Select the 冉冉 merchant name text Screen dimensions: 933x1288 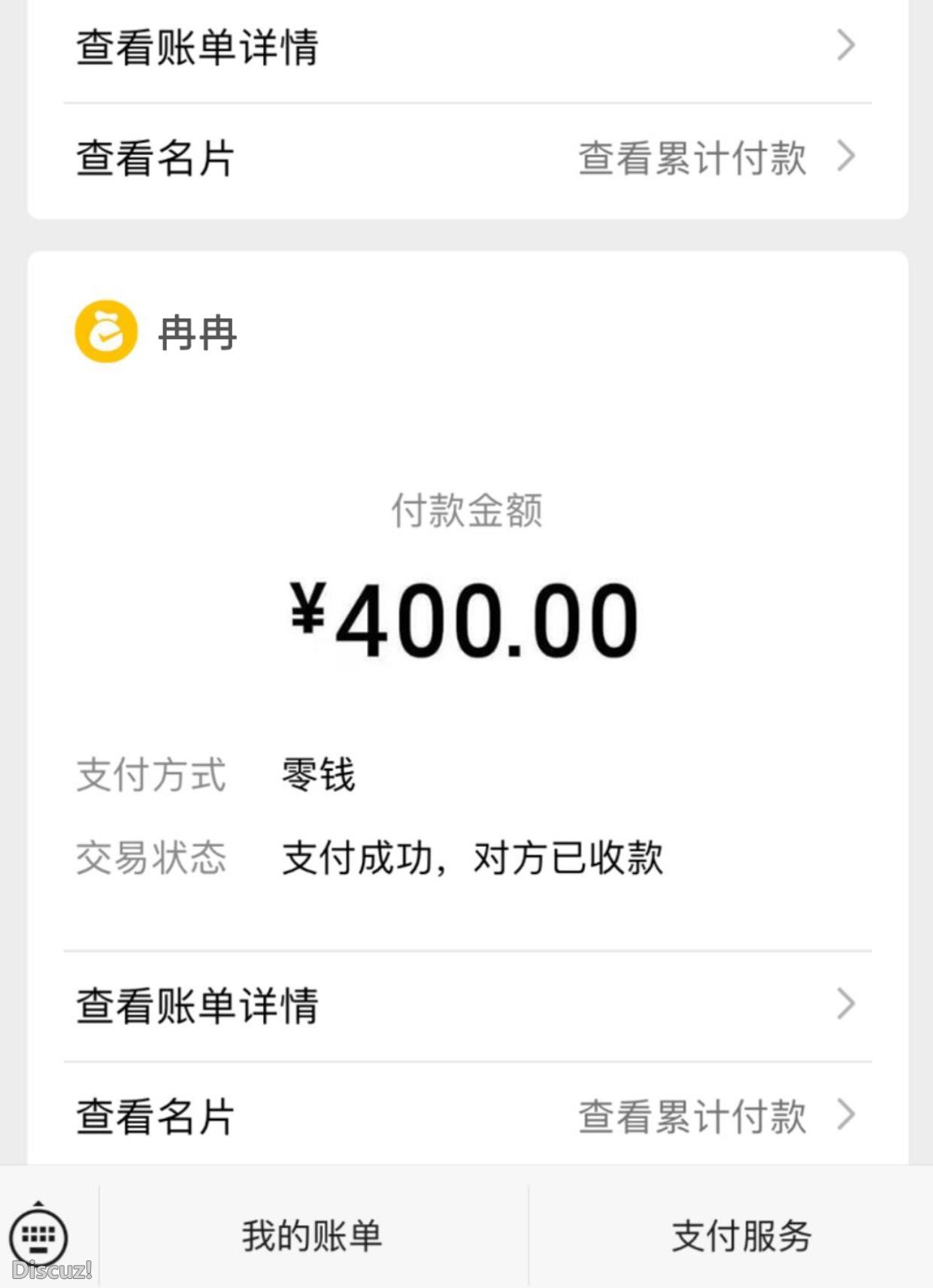coord(195,331)
